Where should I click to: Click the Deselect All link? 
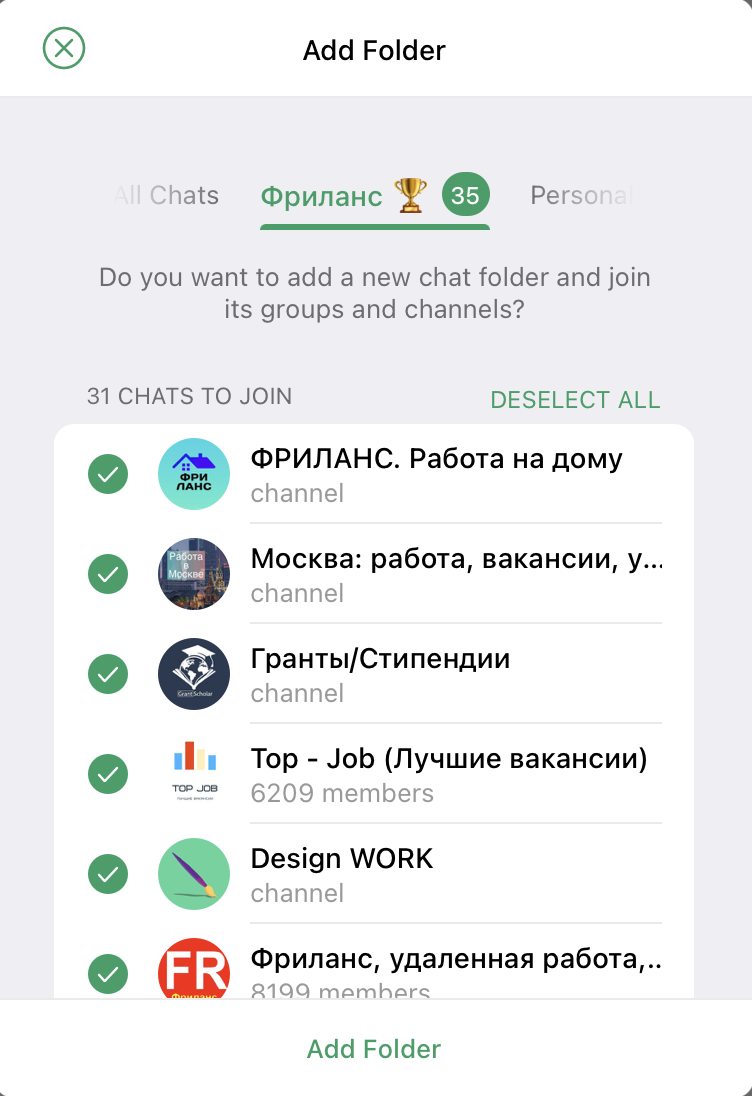pos(575,399)
